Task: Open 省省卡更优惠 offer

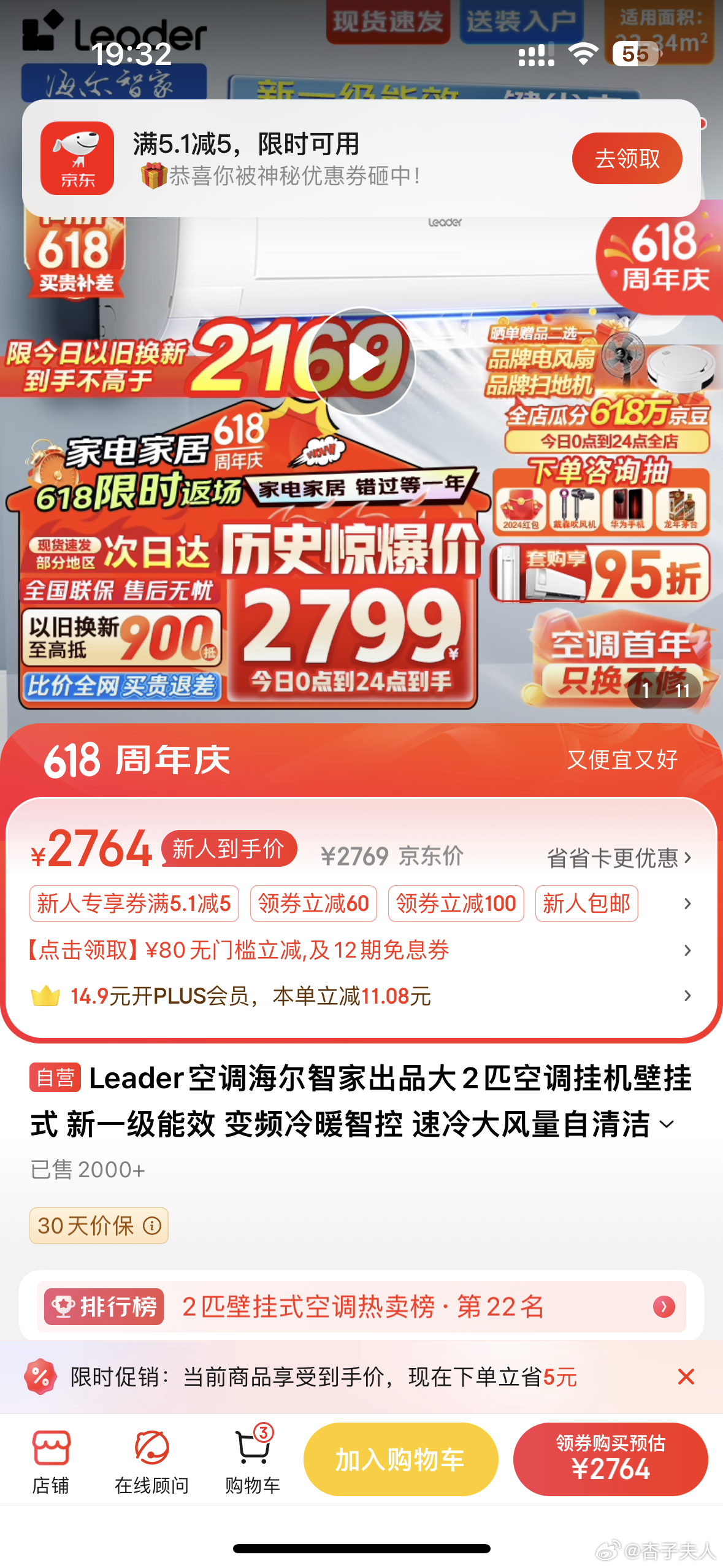Action: pyautogui.click(x=618, y=858)
